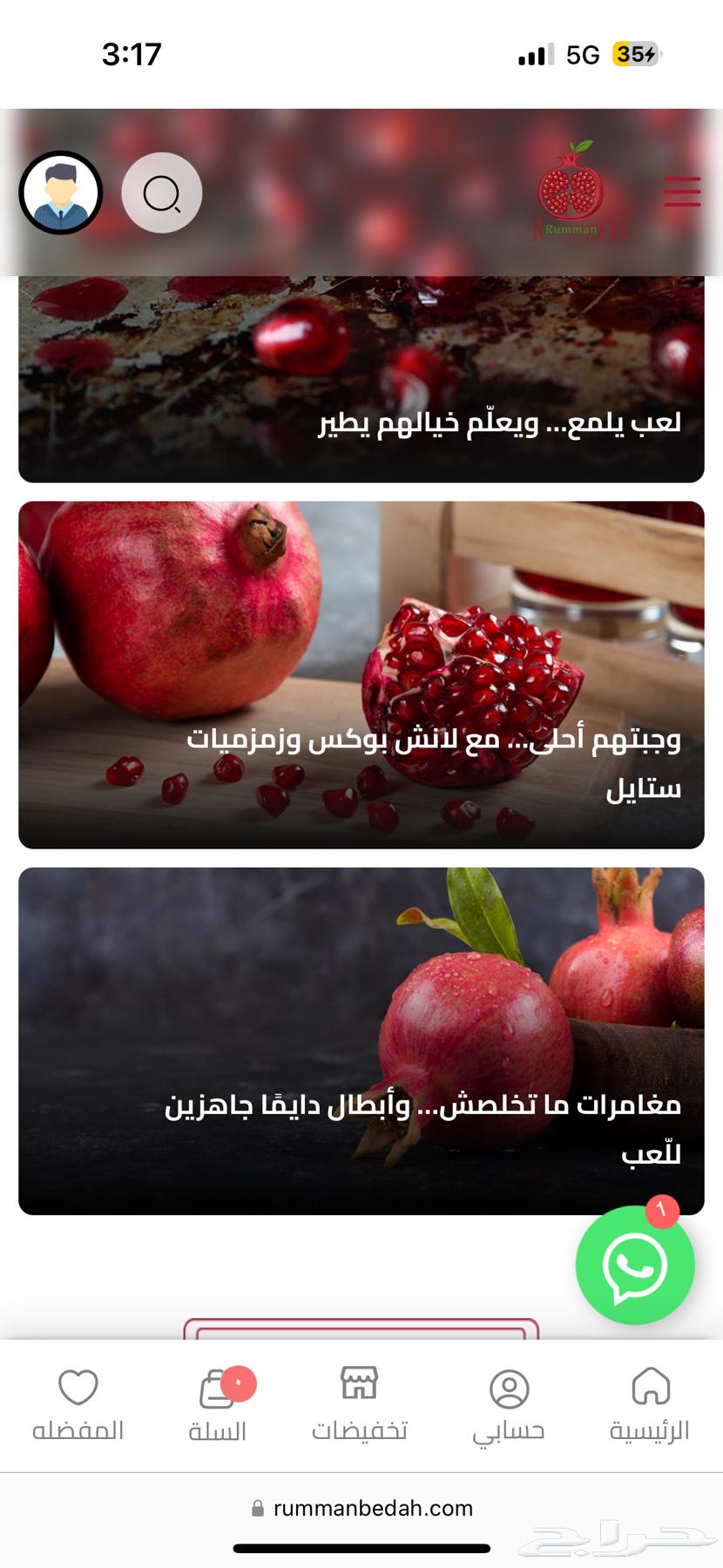
Task: Go to الرئيسية home icon
Action: 650,1383
